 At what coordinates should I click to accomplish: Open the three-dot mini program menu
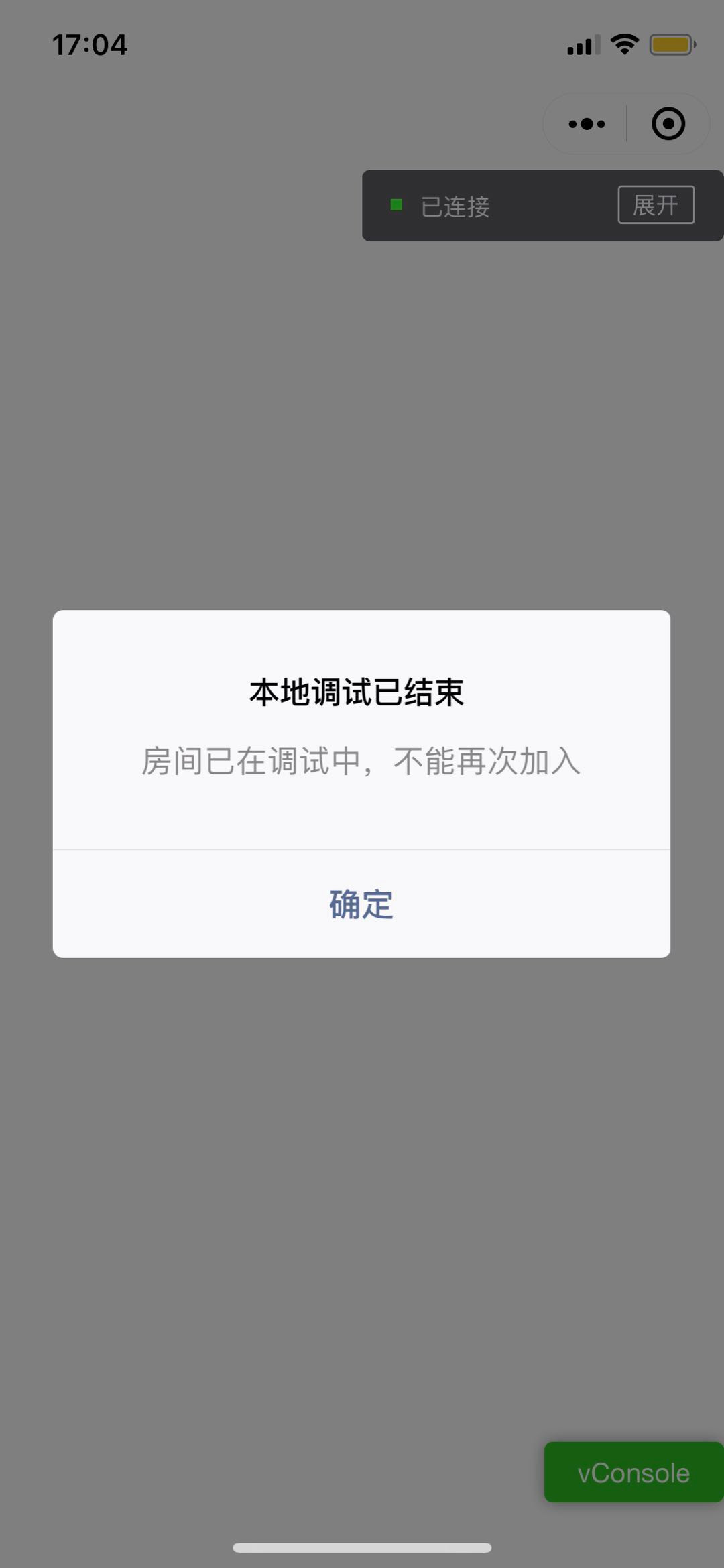(x=587, y=124)
